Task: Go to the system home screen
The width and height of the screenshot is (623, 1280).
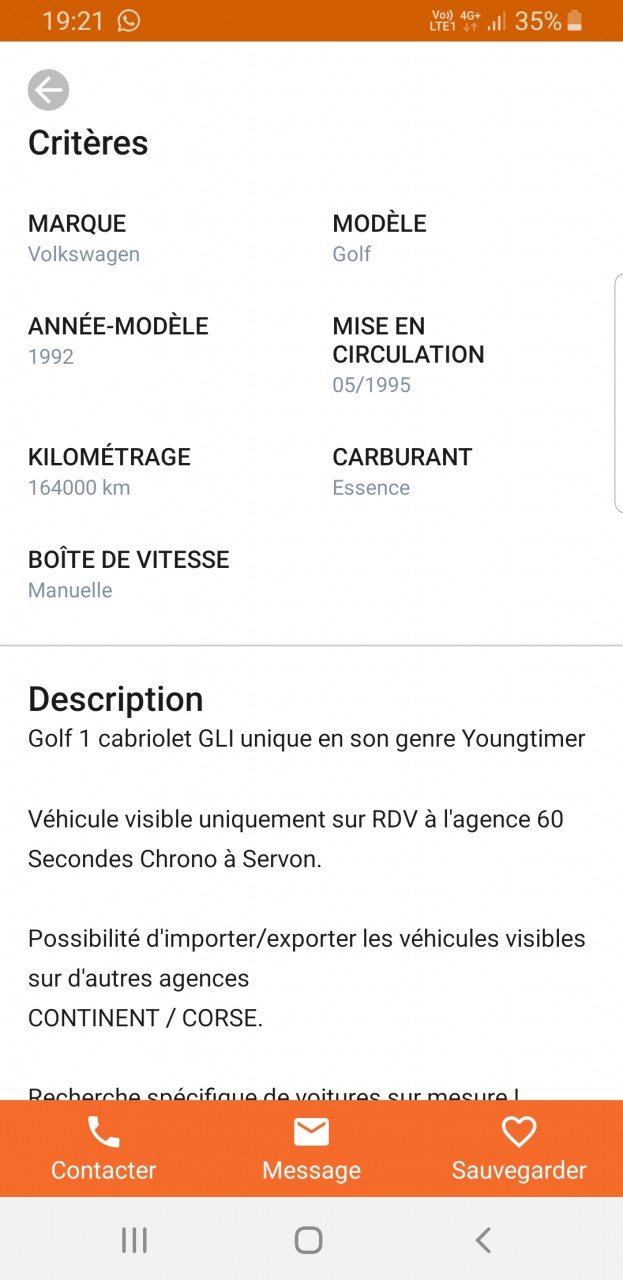Action: [309, 1240]
